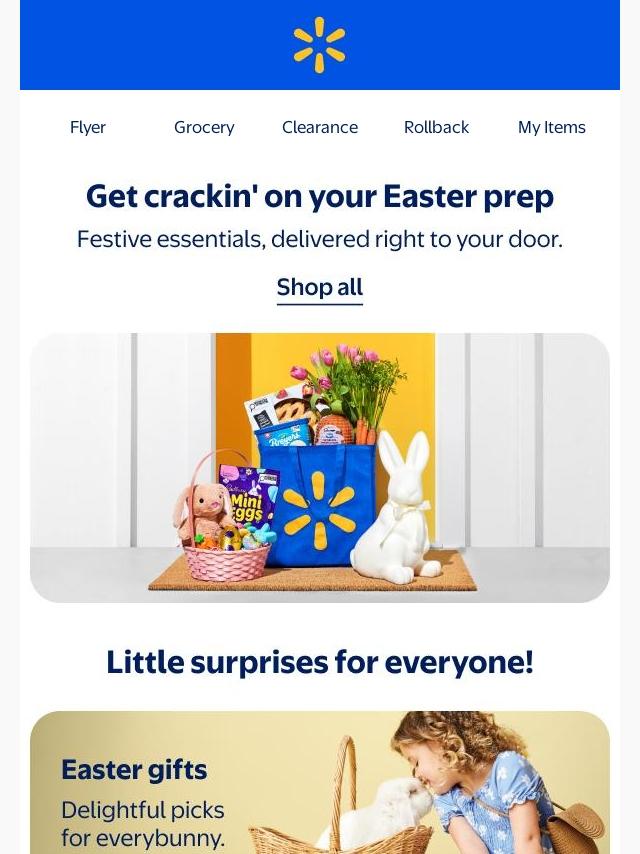View Rollback offers

pyautogui.click(x=436, y=127)
